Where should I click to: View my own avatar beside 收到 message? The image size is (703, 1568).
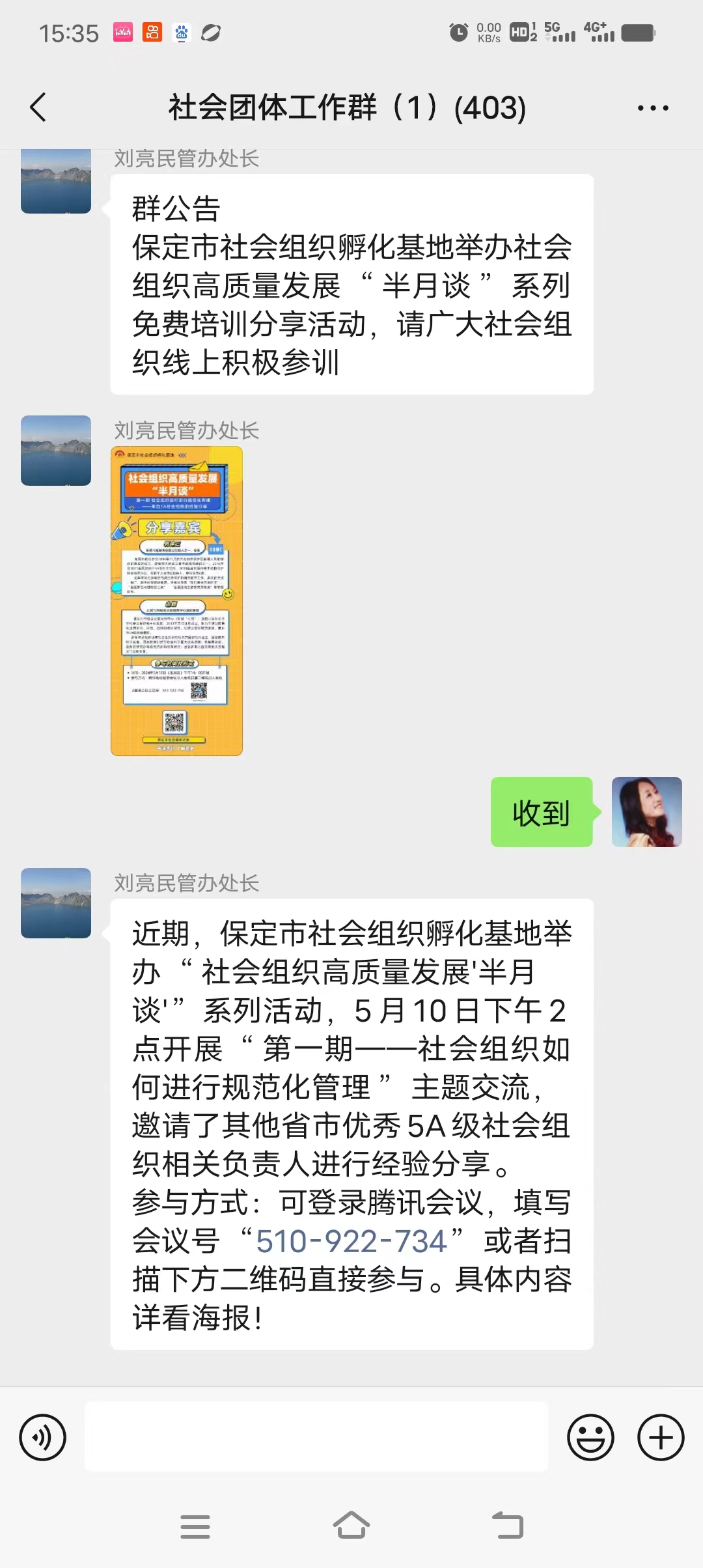pyautogui.click(x=646, y=812)
